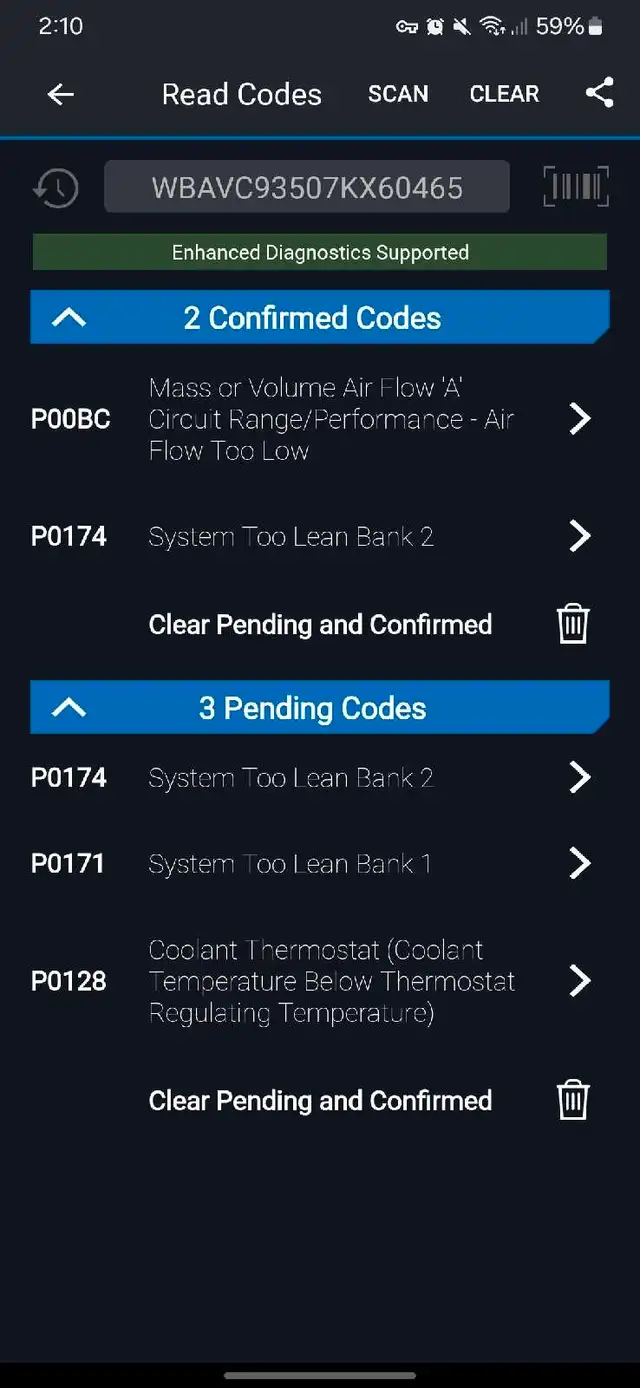Image resolution: width=640 pixels, height=1388 pixels.
Task: Collapse the 3 Pending Codes section
Action: click(x=69, y=708)
